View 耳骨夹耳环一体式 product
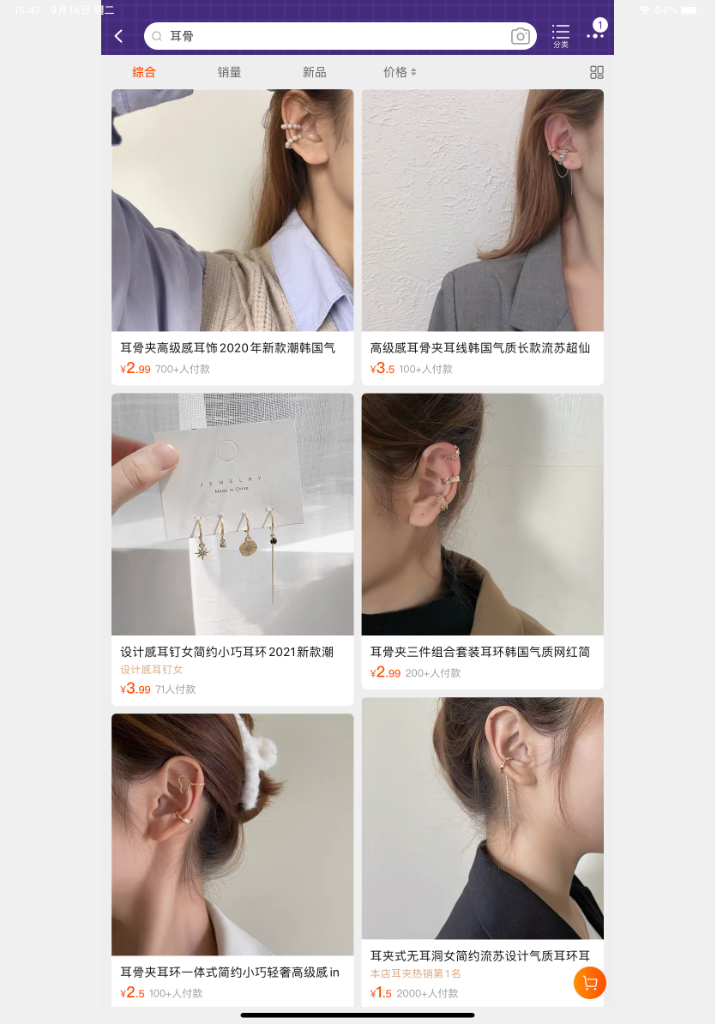The image size is (716, 1024). coord(232,858)
